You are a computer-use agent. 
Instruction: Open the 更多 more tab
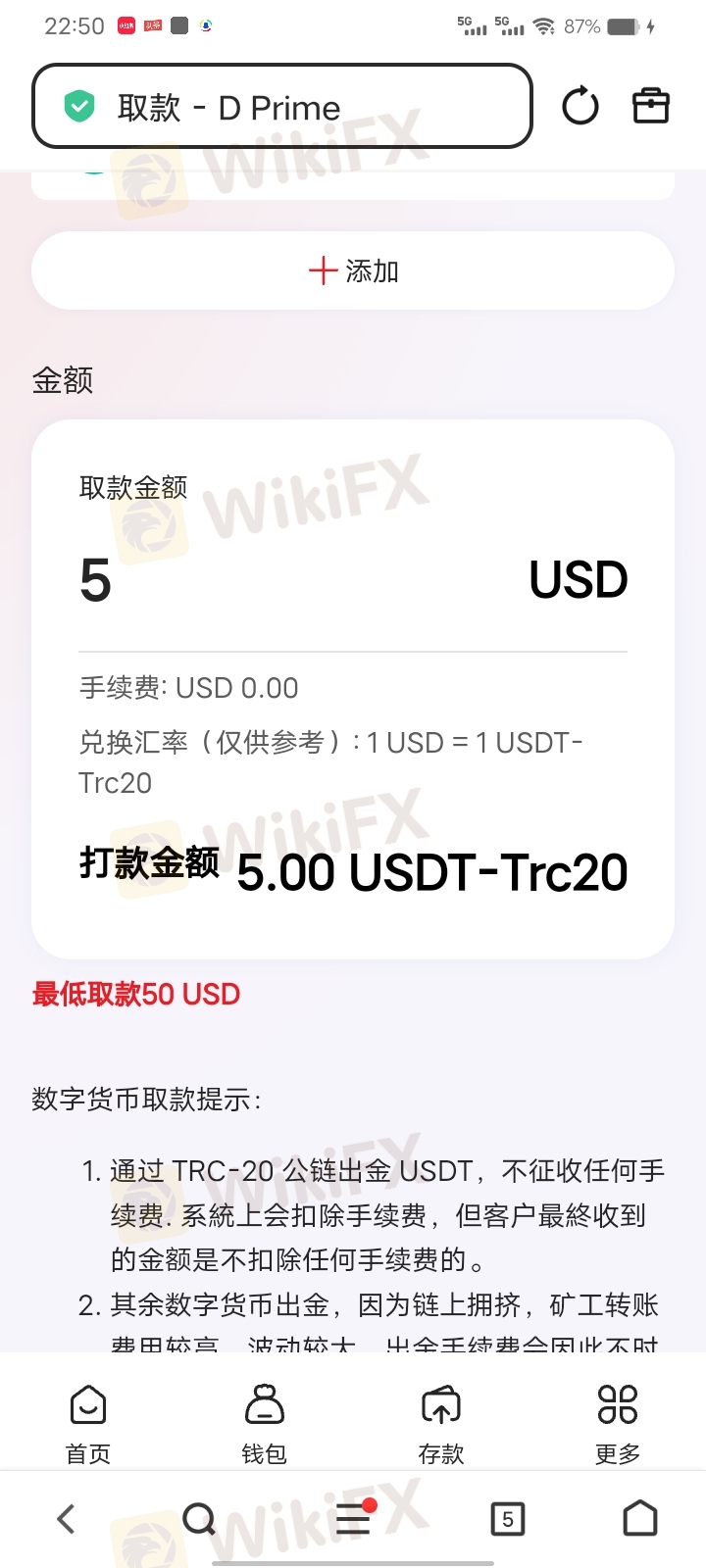(x=618, y=1425)
